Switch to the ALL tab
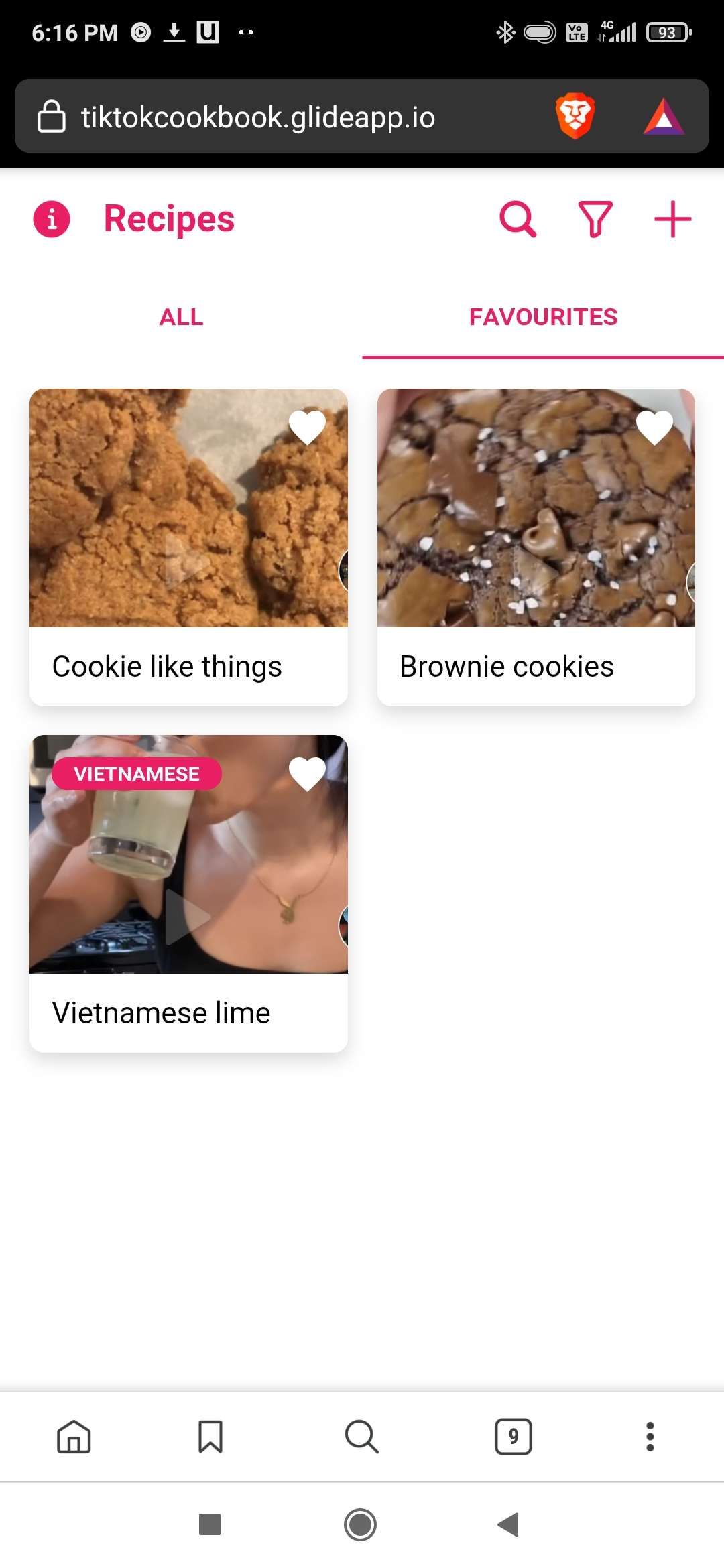724x1568 pixels. 180,317
